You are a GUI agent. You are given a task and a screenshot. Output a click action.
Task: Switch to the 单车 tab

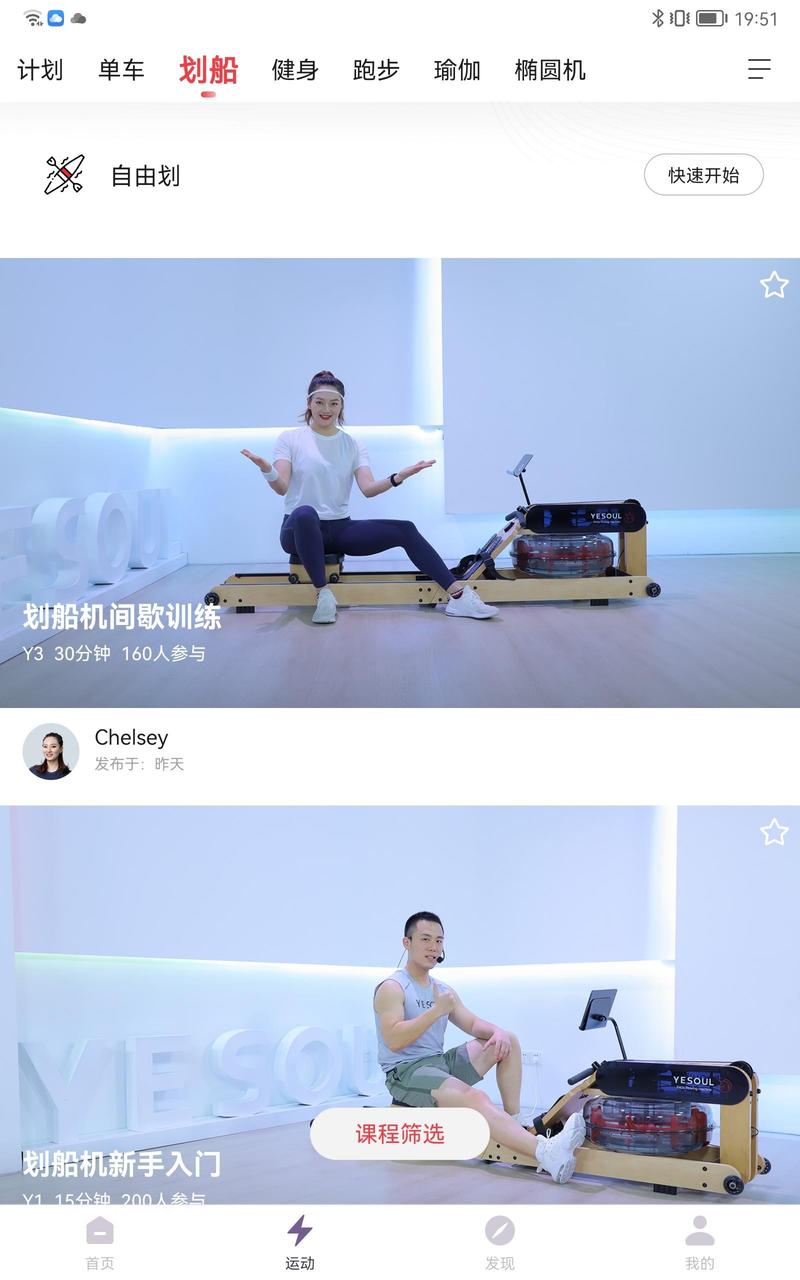[121, 70]
